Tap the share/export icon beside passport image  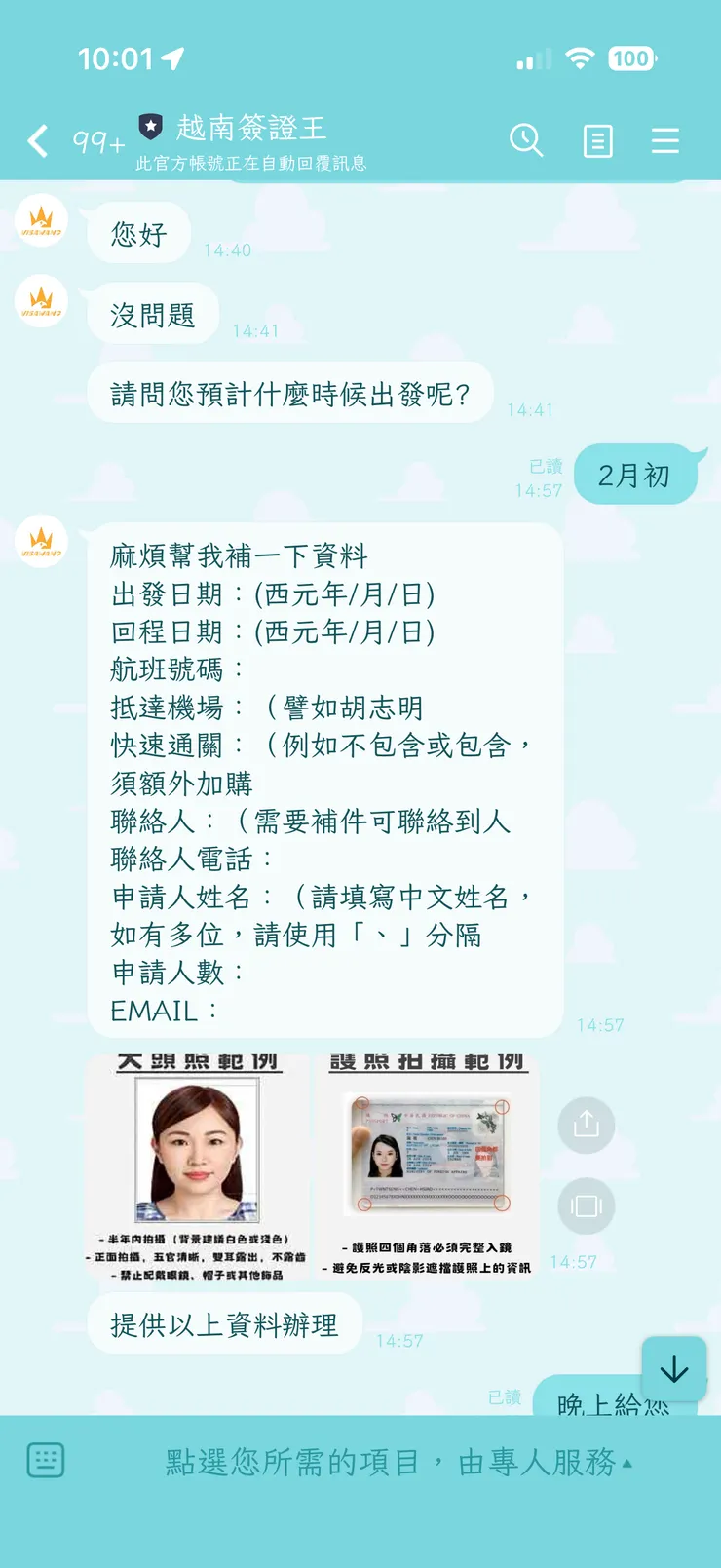586,1125
